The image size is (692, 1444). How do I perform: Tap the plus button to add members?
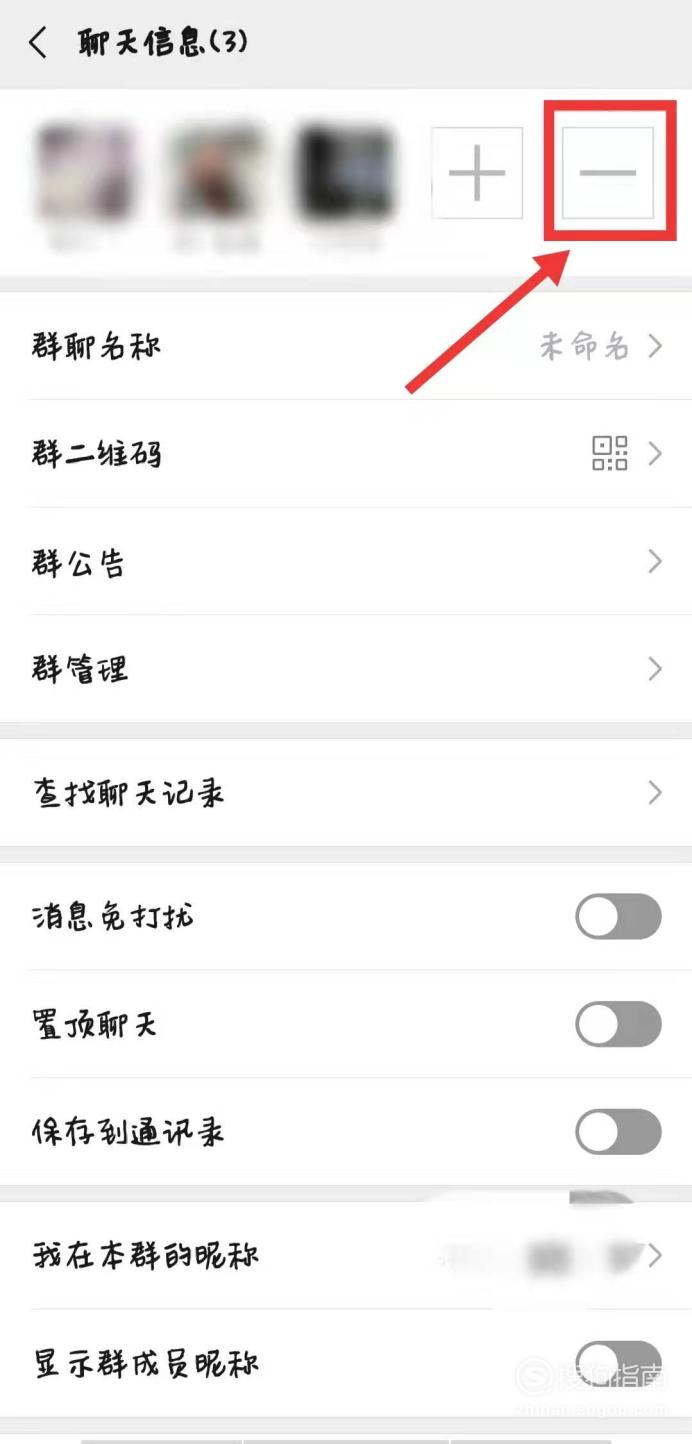477,172
